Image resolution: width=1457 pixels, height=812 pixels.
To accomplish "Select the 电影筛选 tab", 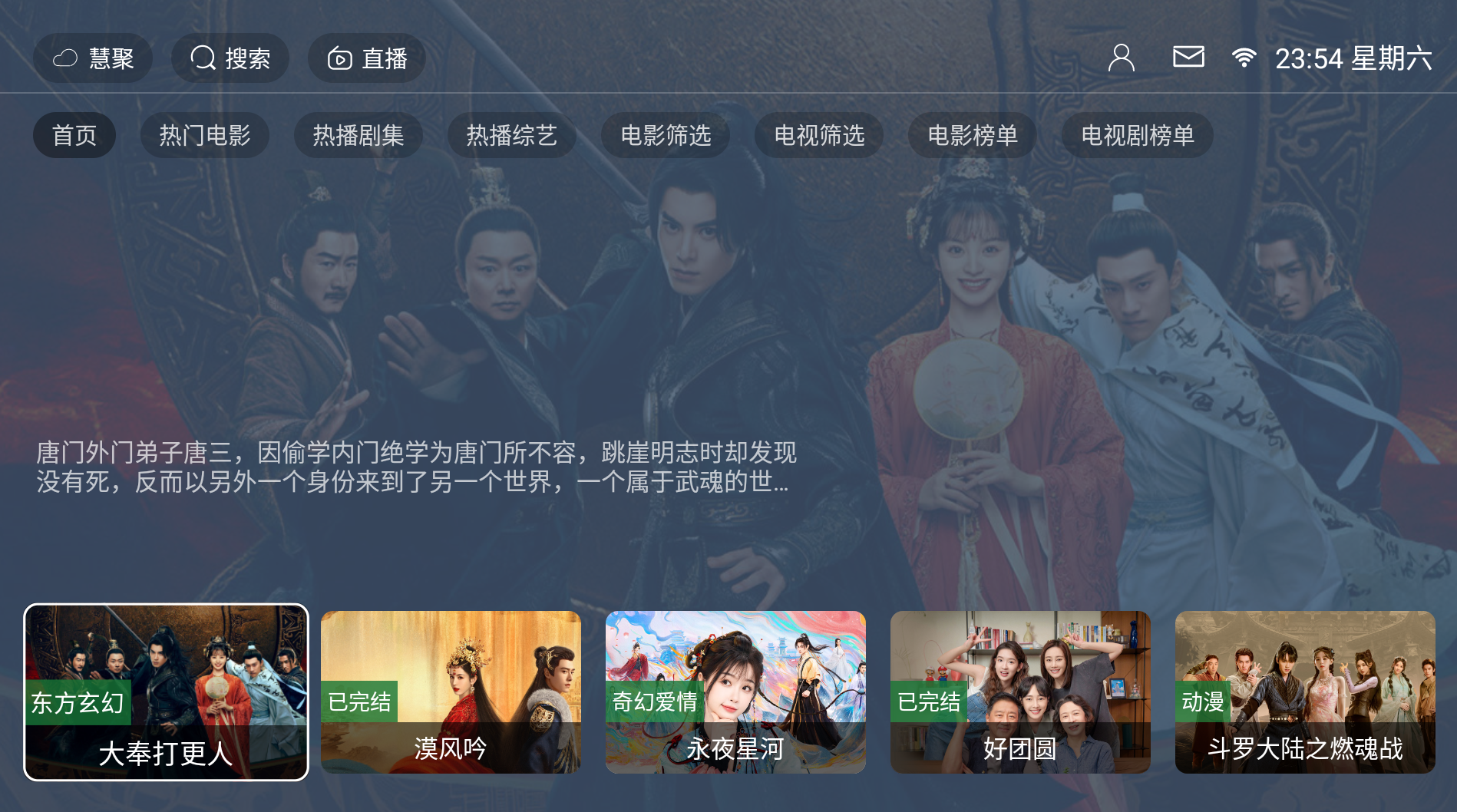I will [x=666, y=136].
